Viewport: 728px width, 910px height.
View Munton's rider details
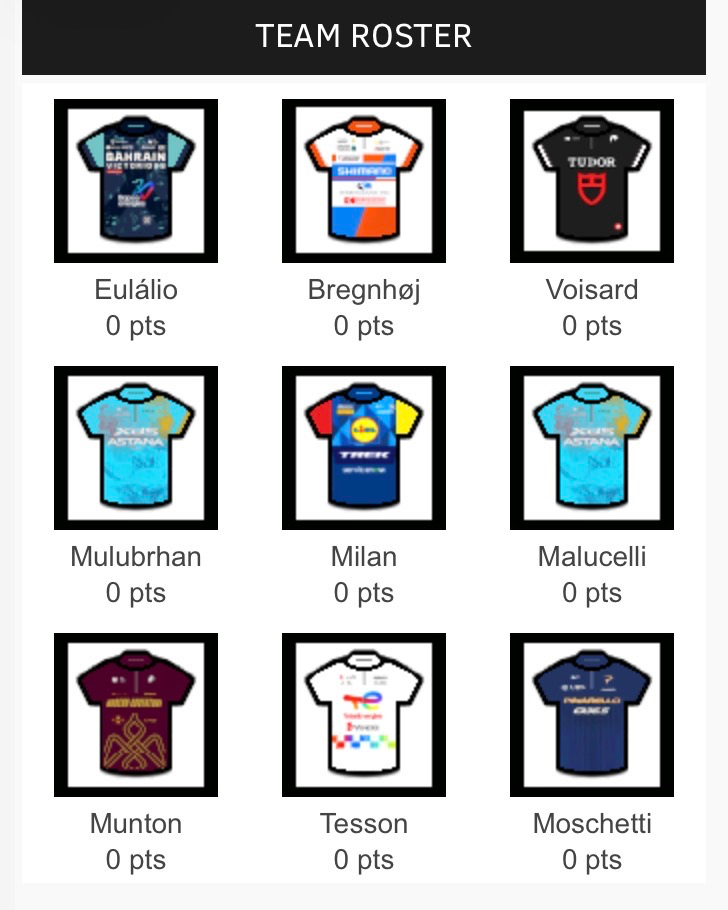coord(136,715)
